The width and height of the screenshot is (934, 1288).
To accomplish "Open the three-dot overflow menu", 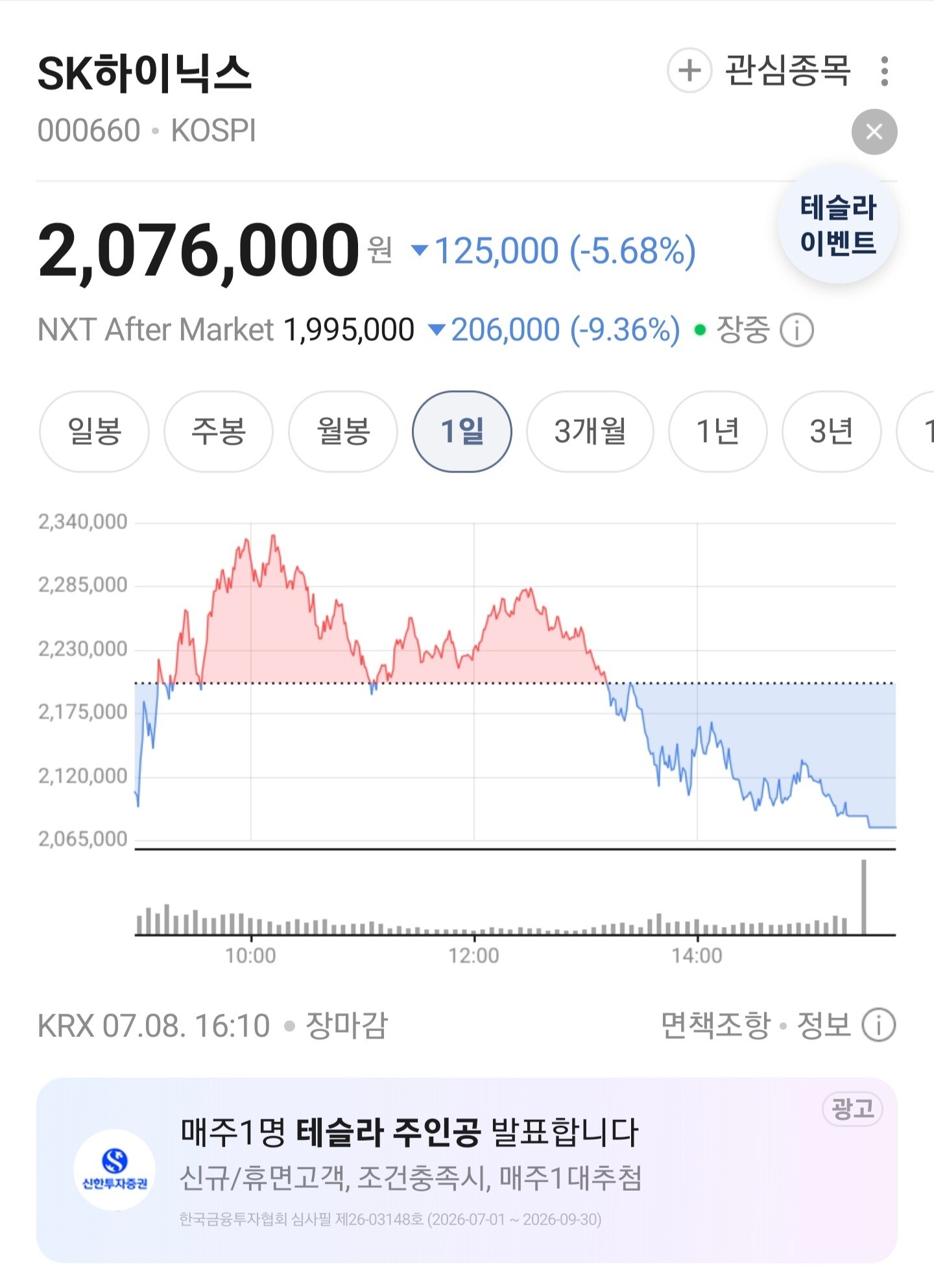I will point(884,71).
